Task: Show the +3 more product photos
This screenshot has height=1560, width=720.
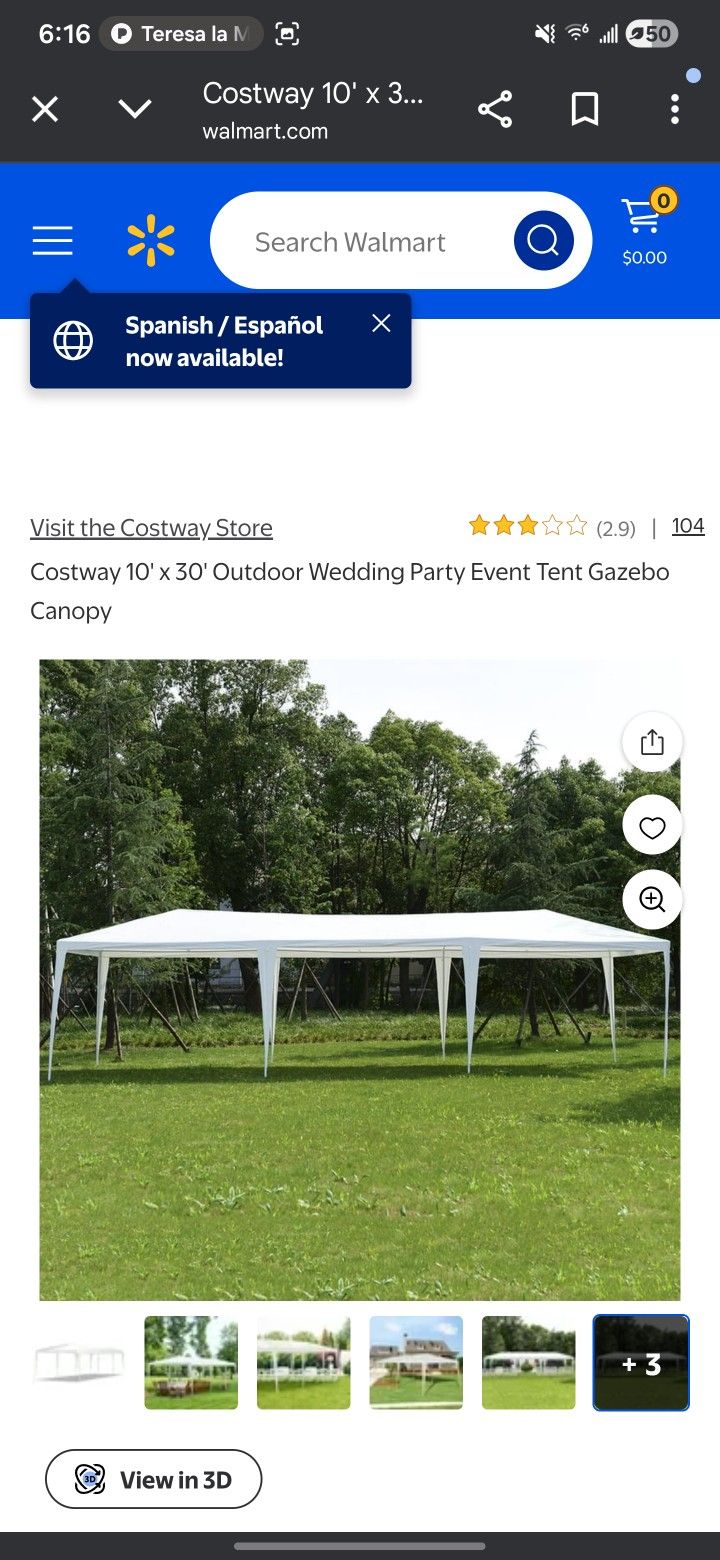Action: click(x=641, y=1362)
